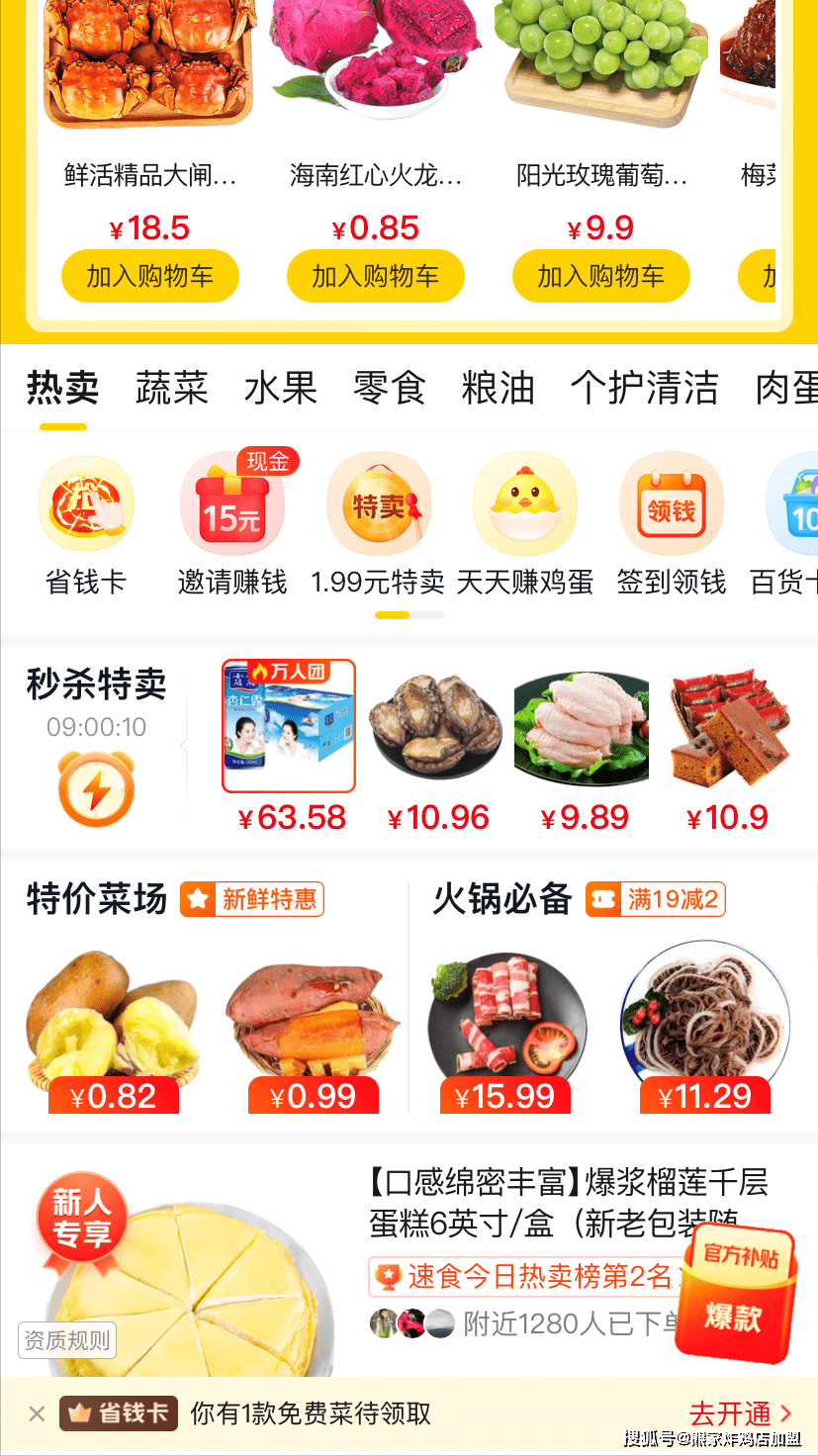The width and height of the screenshot is (818, 1456).
Task: Switch to the 蔬菜 category tab
Action: tap(172, 388)
